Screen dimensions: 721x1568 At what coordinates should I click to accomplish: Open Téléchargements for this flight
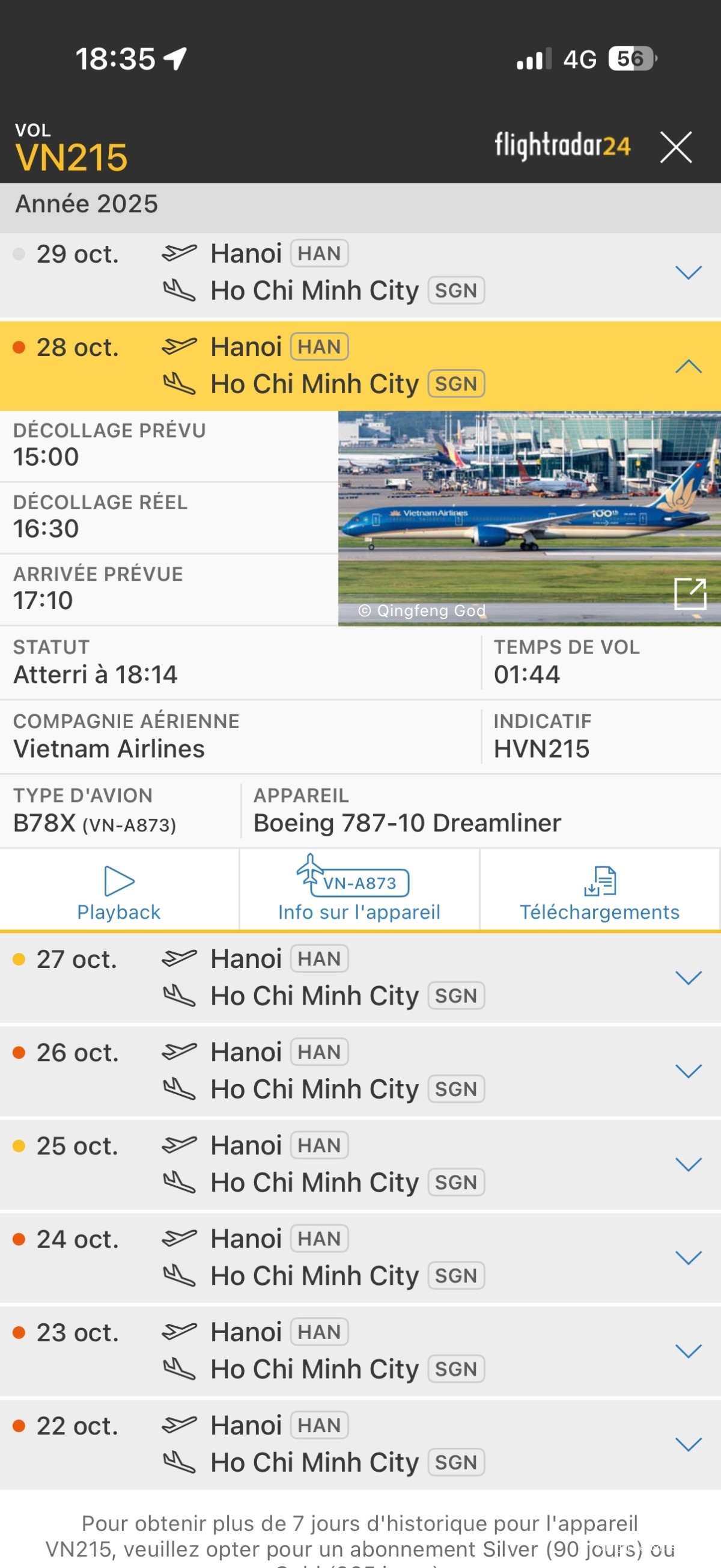pyautogui.click(x=599, y=890)
